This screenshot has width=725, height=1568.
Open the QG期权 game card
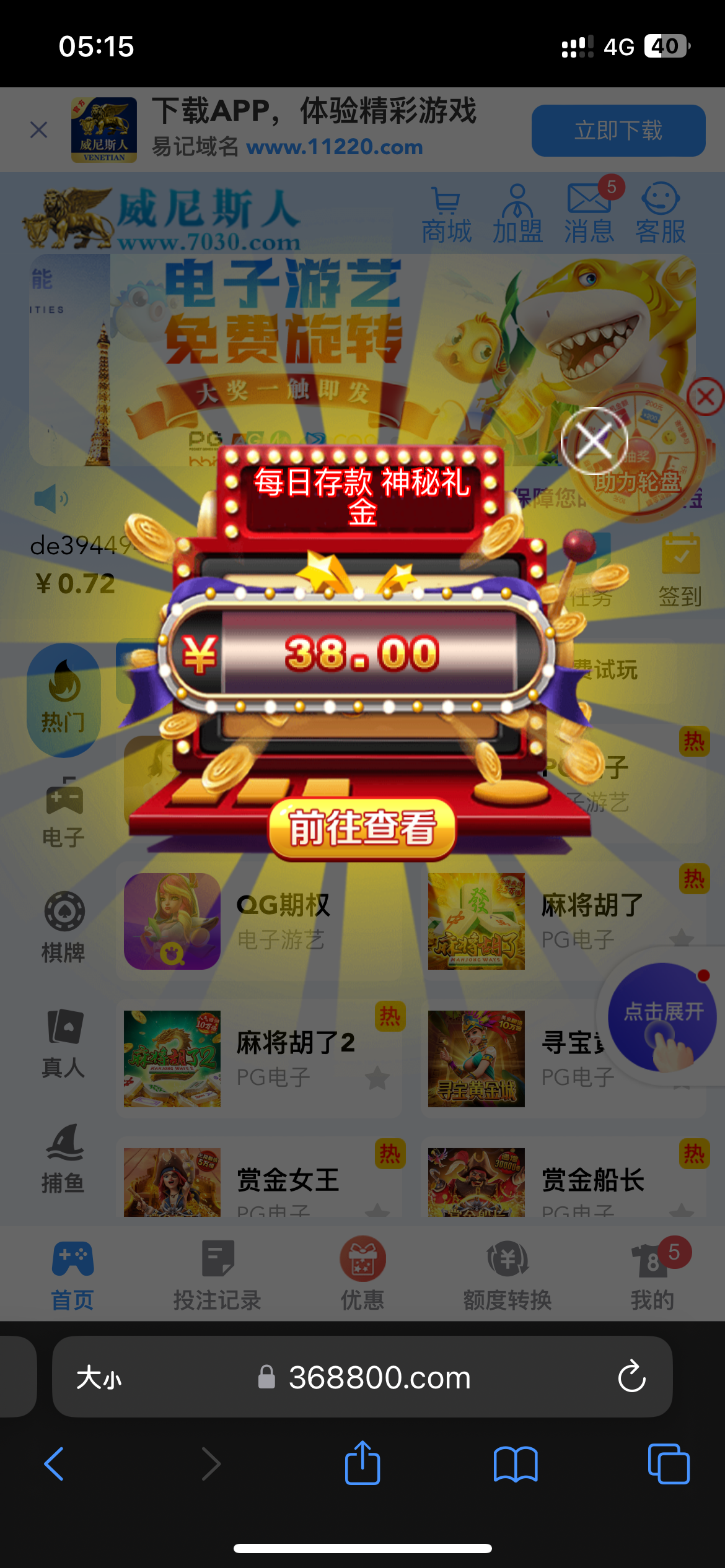(x=259, y=921)
